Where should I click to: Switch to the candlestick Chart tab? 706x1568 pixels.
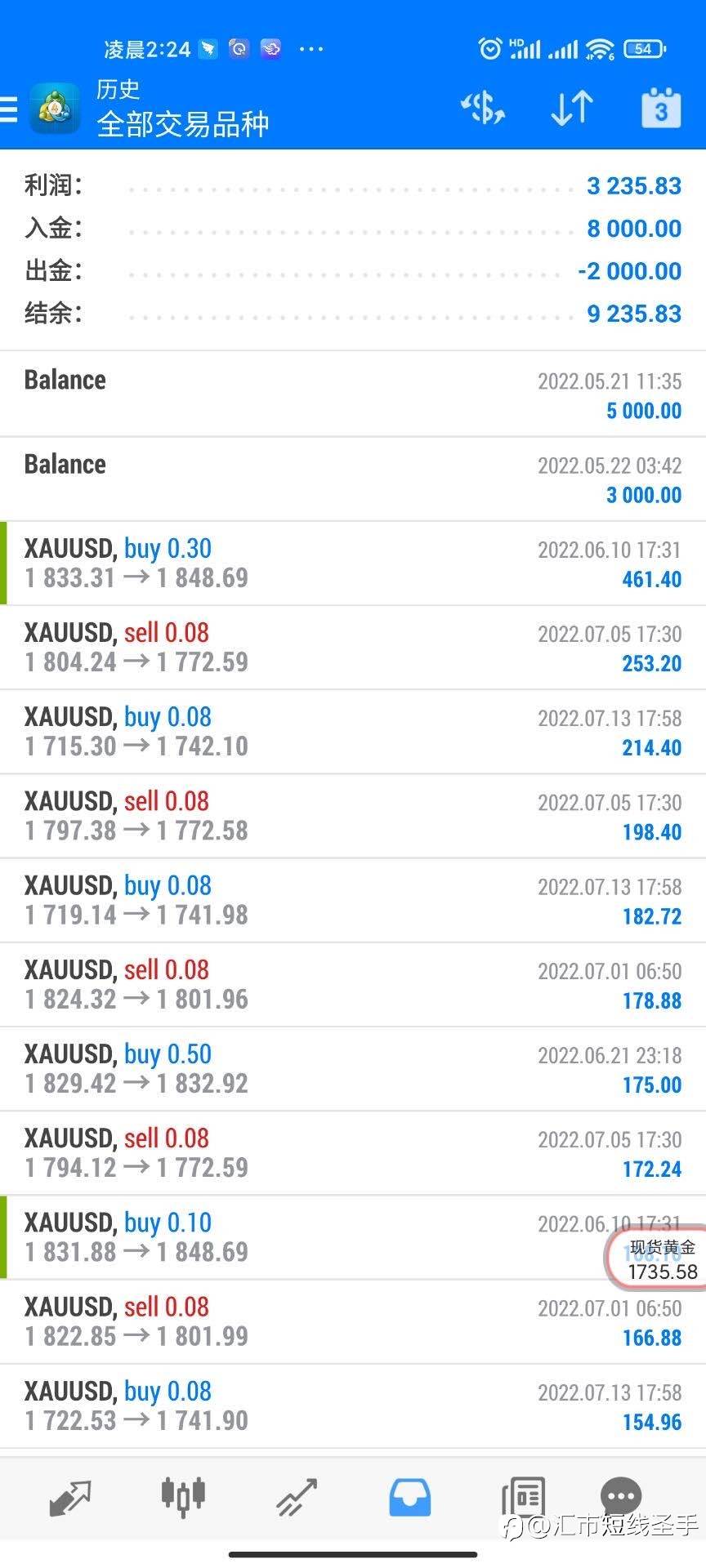(x=183, y=1497)
